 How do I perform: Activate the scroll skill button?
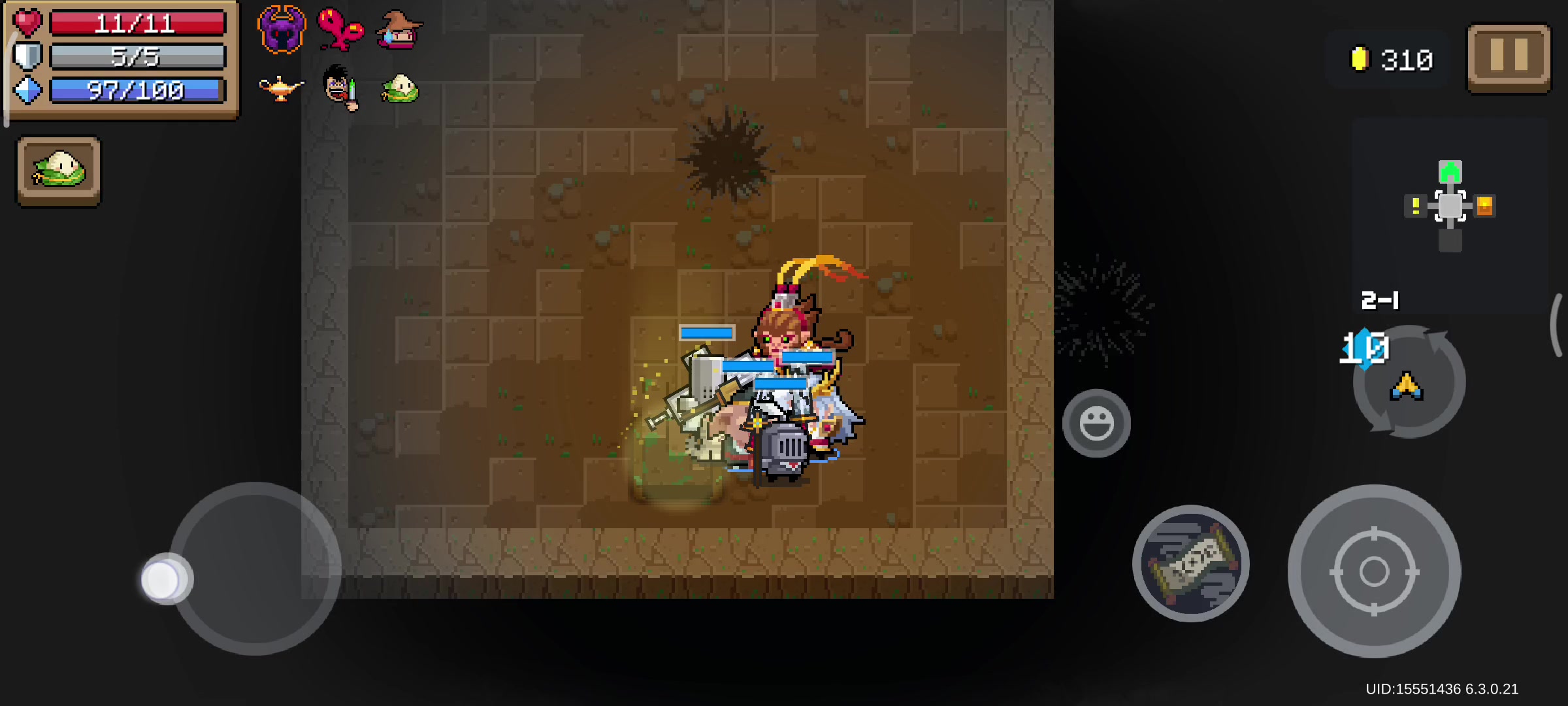coord(1190,563)
